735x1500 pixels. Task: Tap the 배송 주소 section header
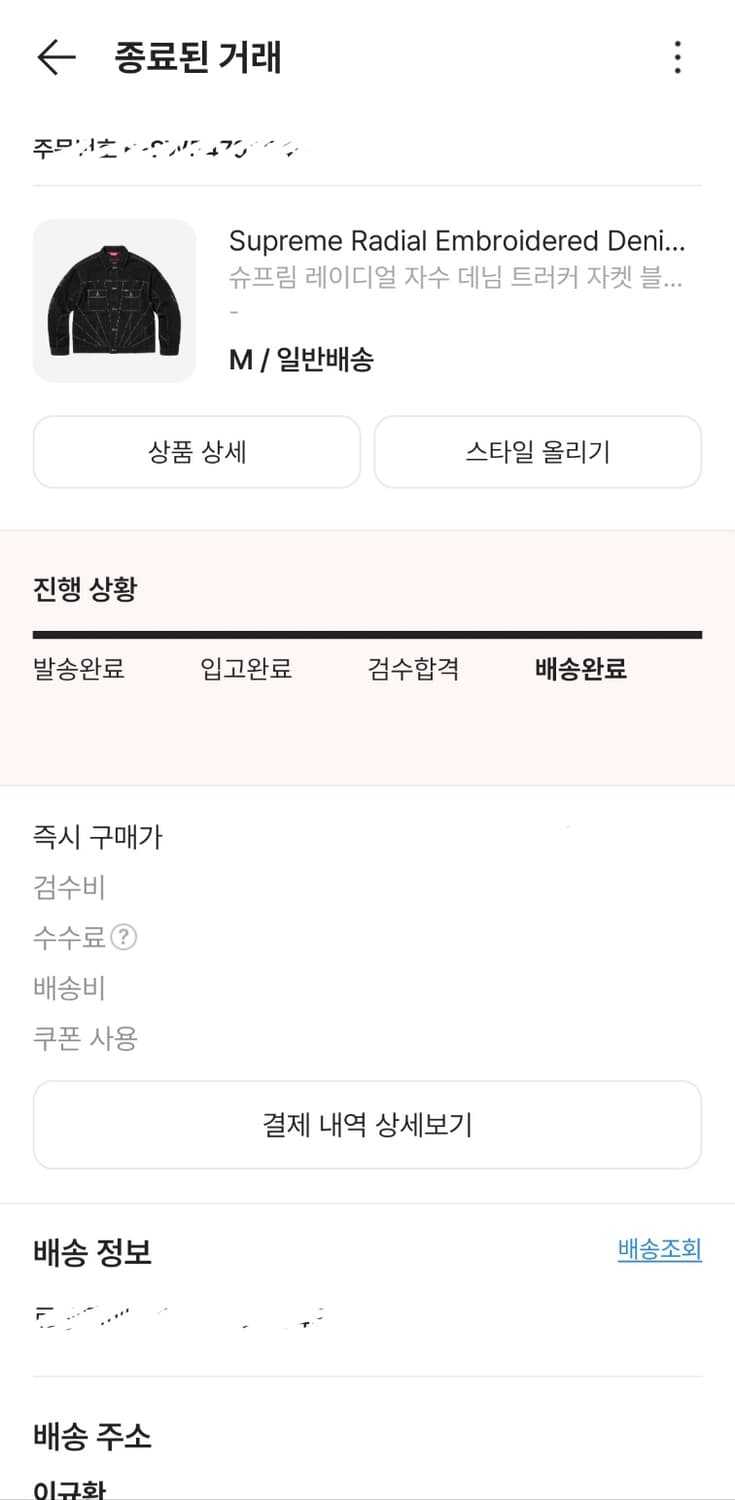(92, 1437)
